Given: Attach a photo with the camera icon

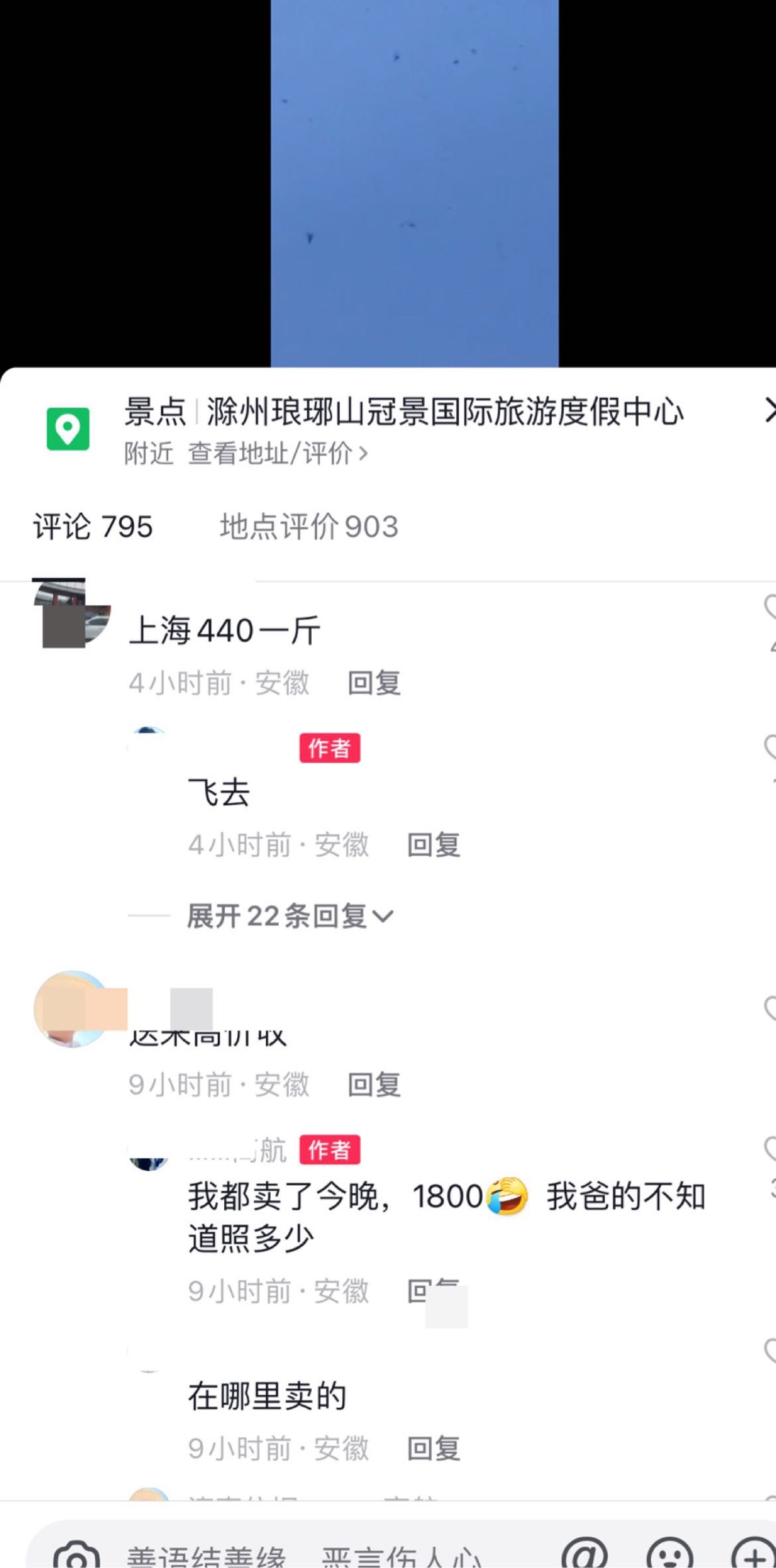Looking at the screenshot, I should 76,1557.
